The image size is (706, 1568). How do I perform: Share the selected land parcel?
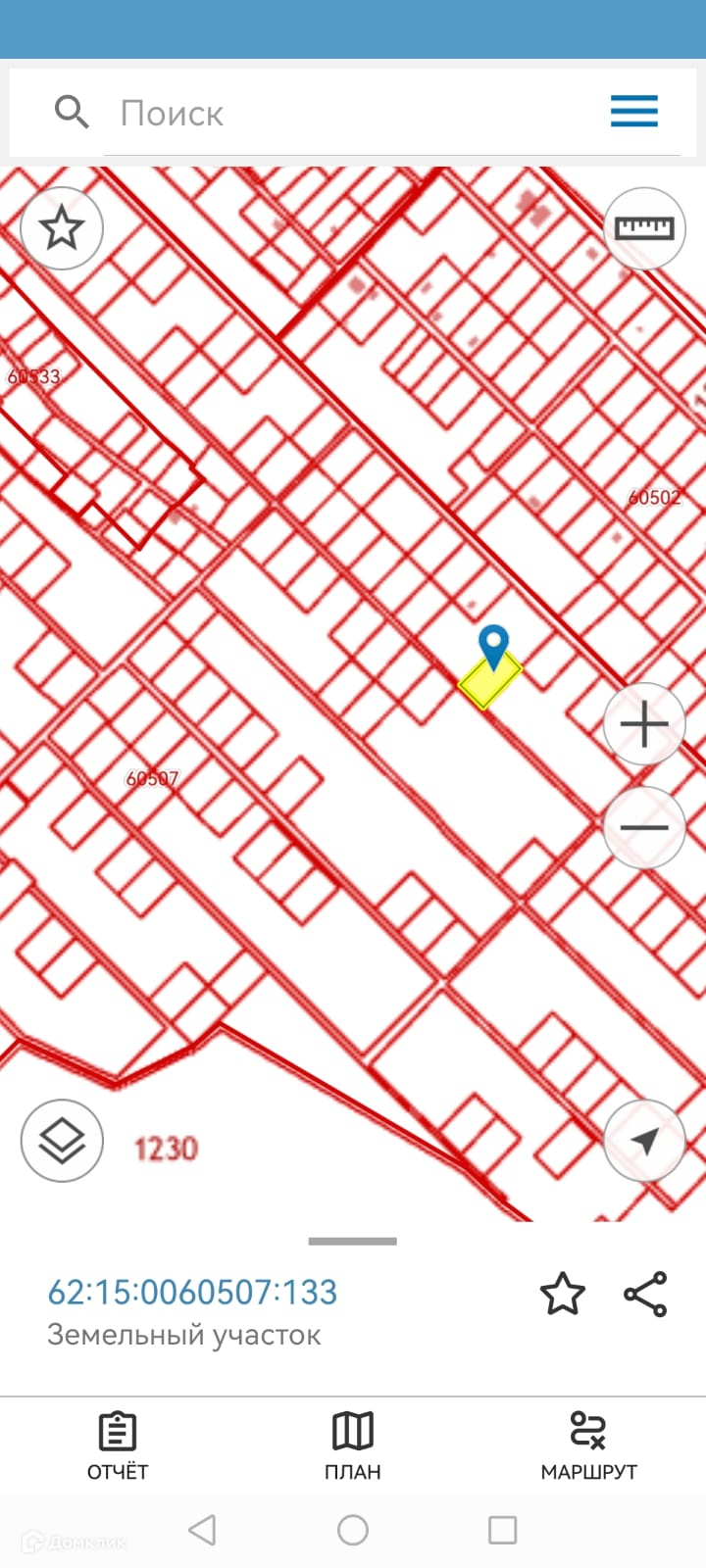point(645,1294)
